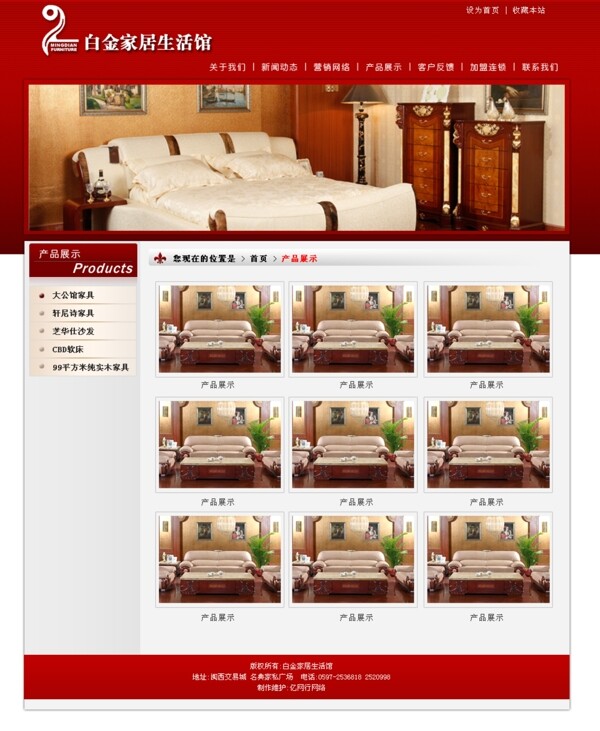View 芝华仕沙发 category
600x731 pixels.
73,331
